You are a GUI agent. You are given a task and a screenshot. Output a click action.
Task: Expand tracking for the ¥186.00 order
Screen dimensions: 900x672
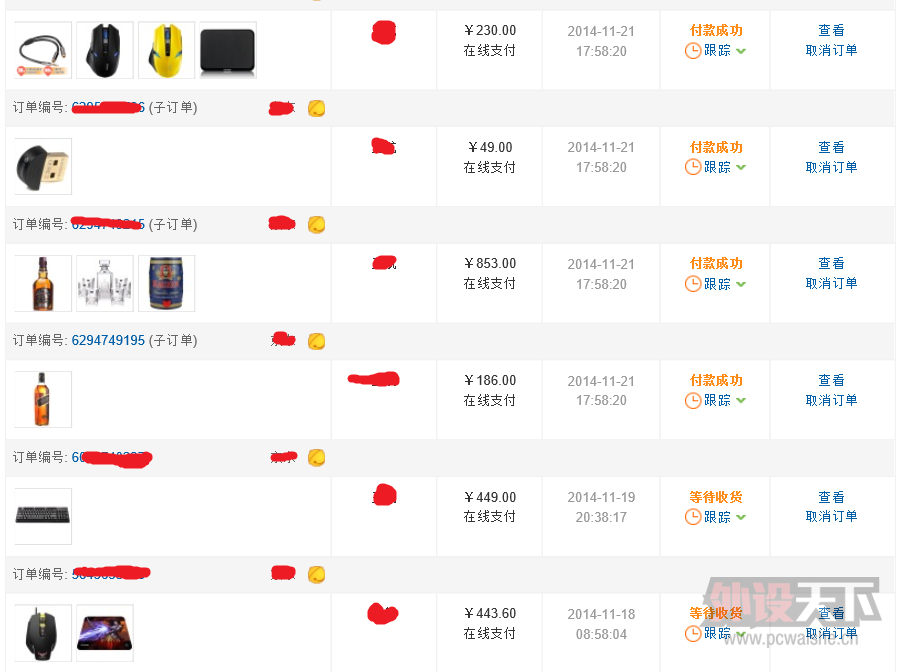click(717, 400)
